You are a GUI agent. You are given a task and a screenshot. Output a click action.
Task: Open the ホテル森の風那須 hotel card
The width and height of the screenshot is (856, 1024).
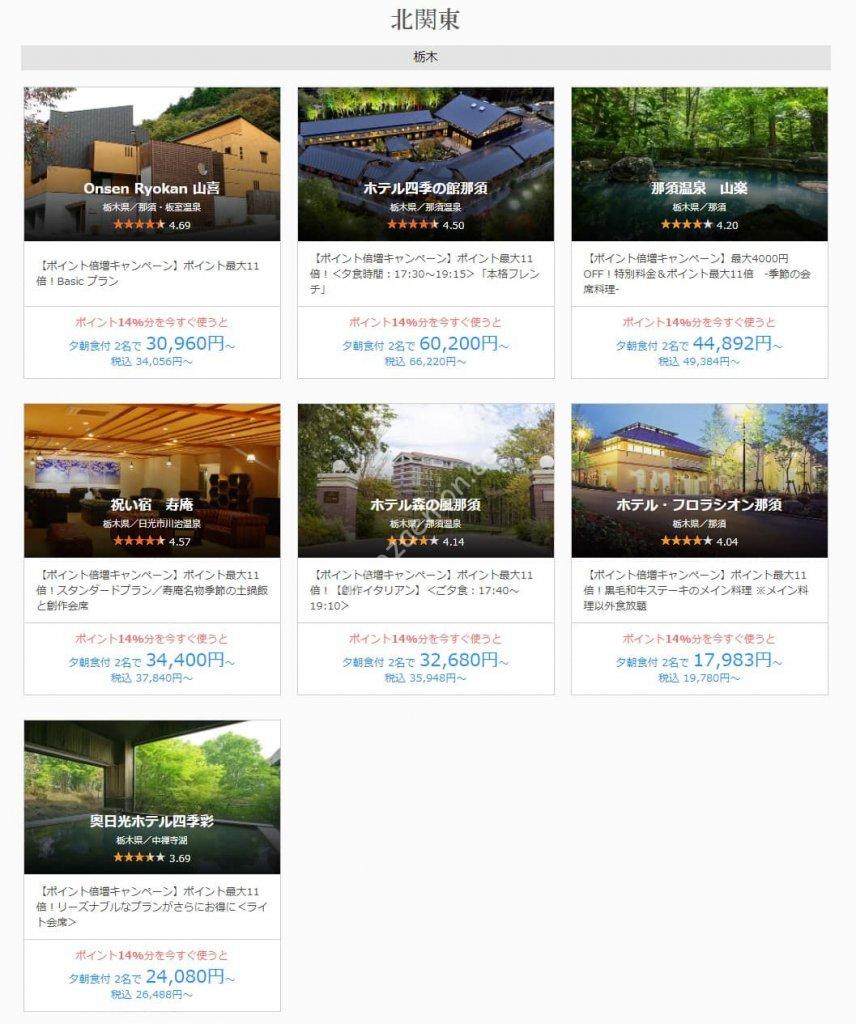click(x=426, y=481)
